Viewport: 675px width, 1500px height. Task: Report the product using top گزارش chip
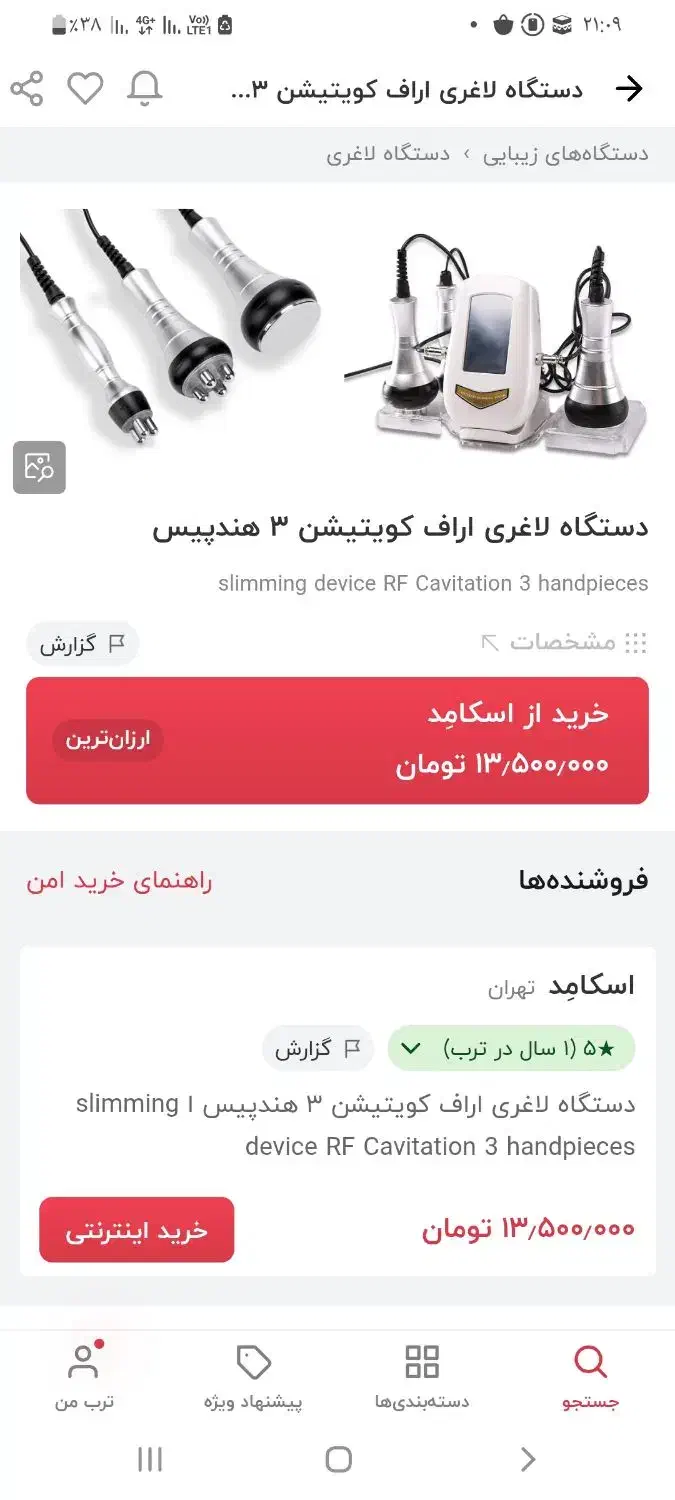[82, 644]
